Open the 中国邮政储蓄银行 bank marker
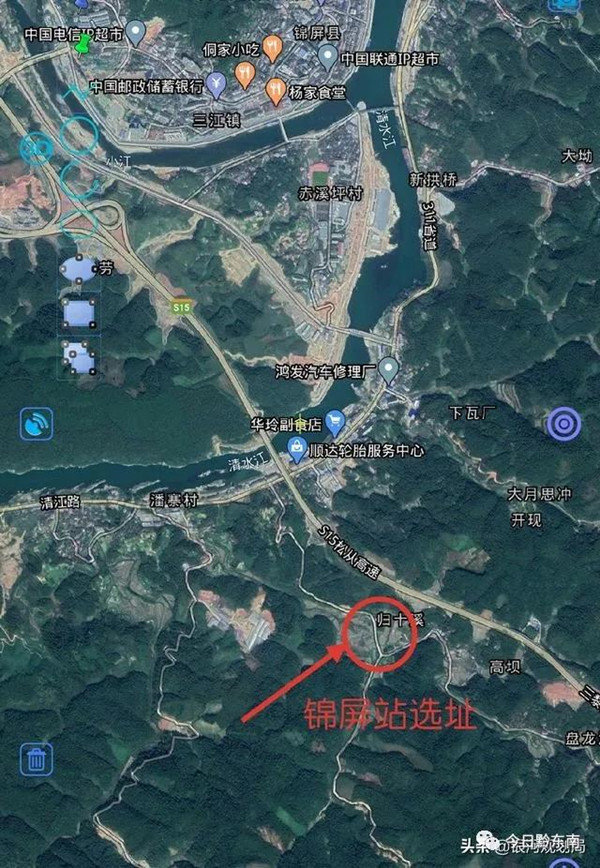The width and height of the screenshot is (600, 868). (216, 85)
